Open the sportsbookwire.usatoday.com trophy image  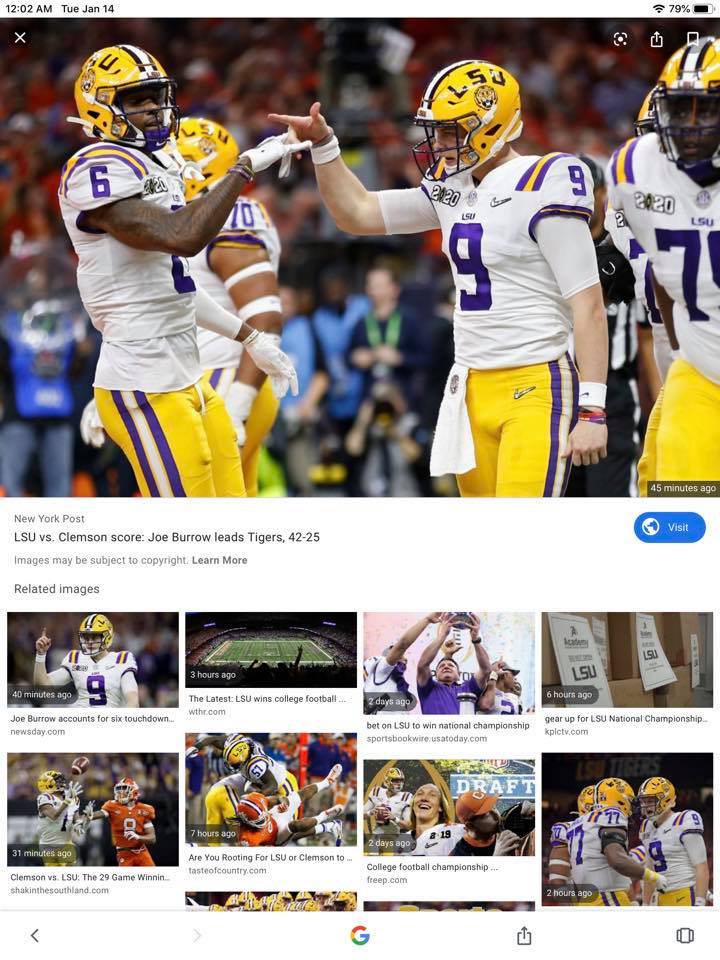click(x=449, y=662)
